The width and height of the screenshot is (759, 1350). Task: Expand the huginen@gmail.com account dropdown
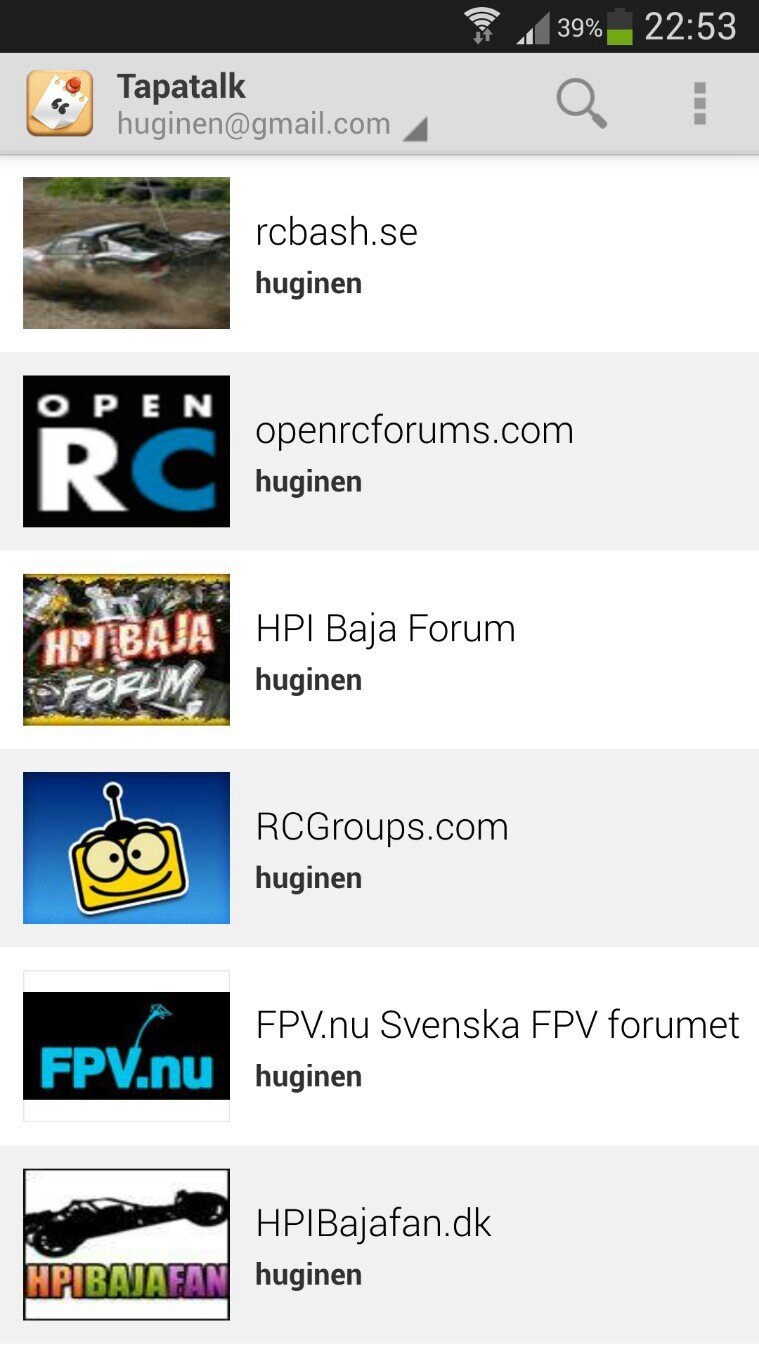(x=272, y=124)
